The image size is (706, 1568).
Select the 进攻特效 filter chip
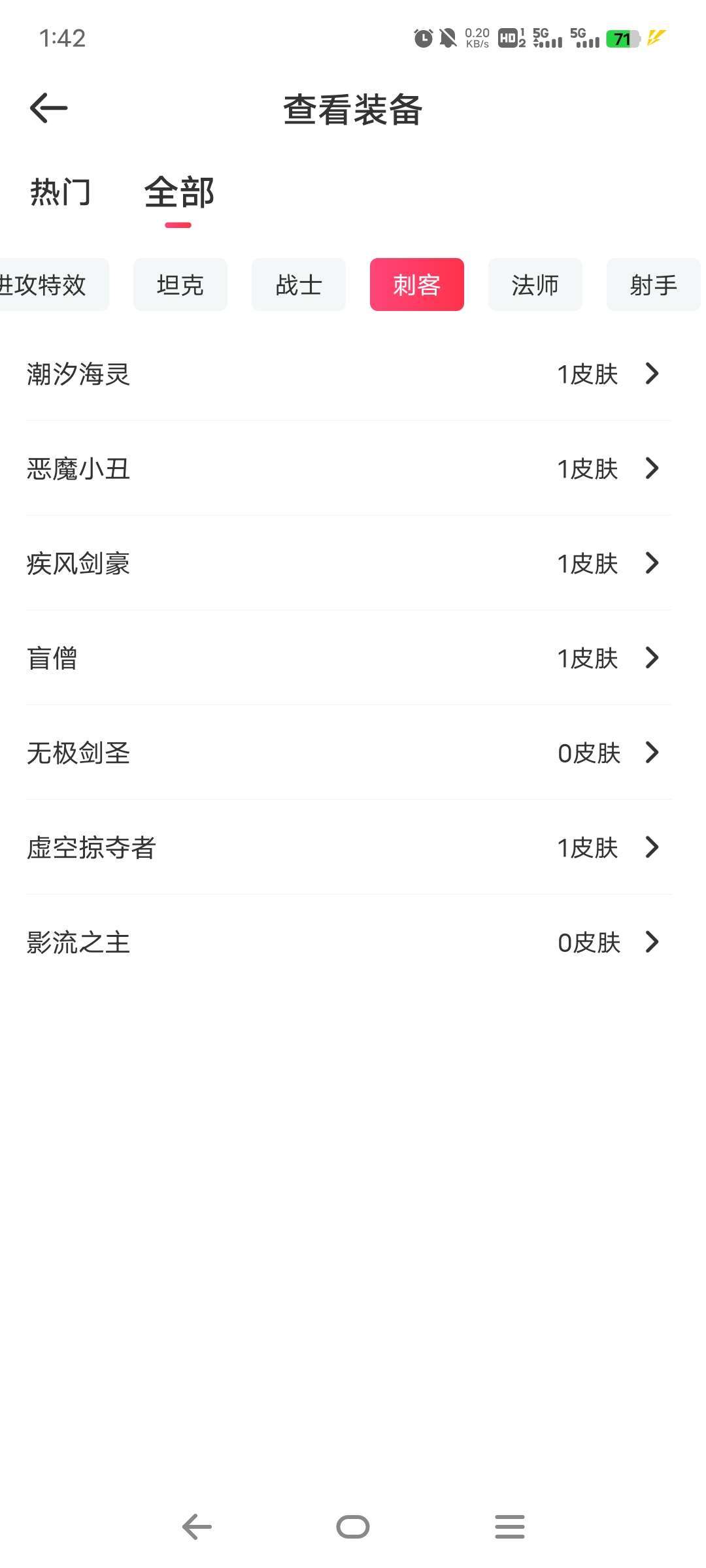point(54,285)
